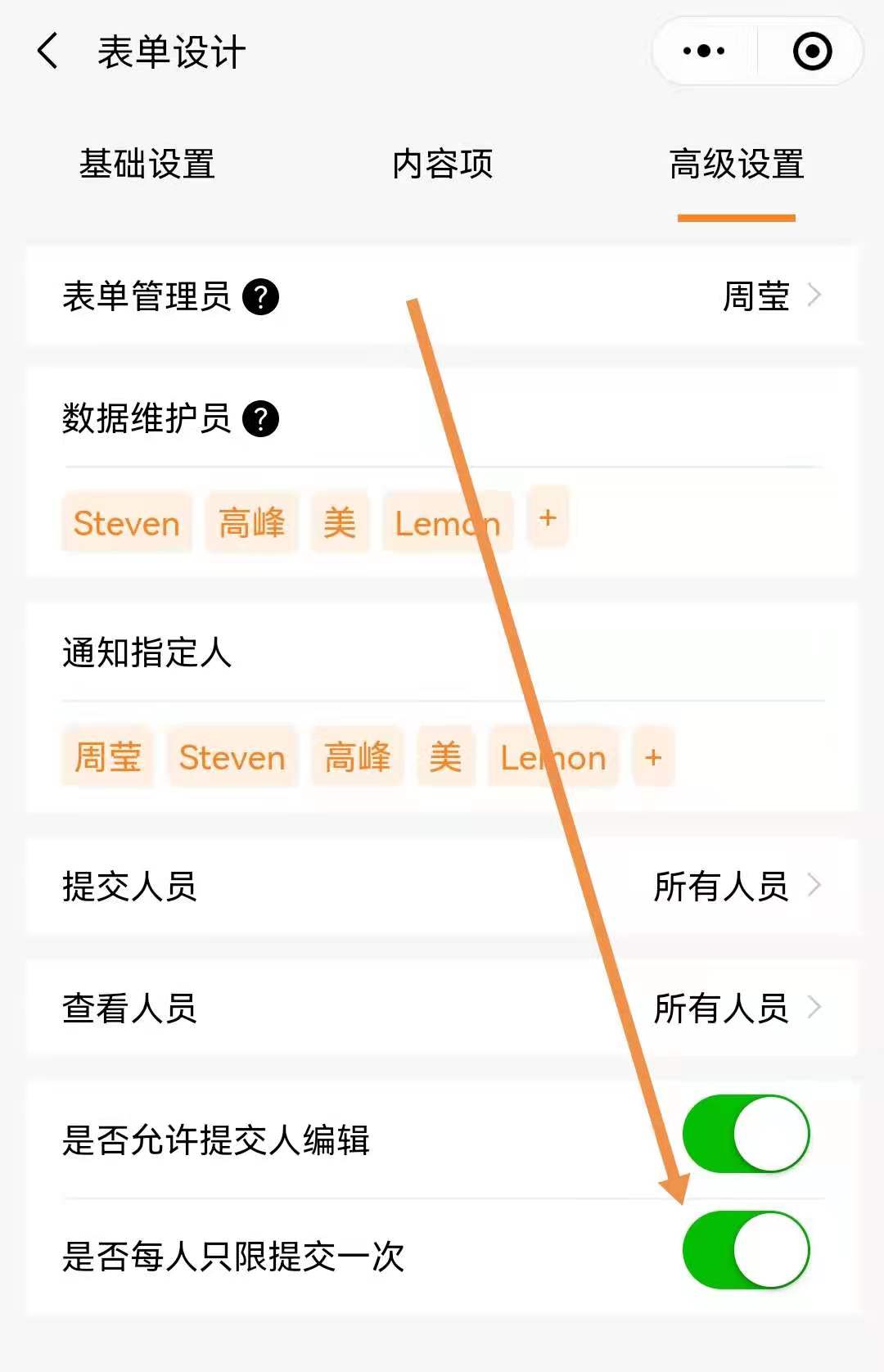Tap Steven chip under 数据维护员

coord(126,523)
